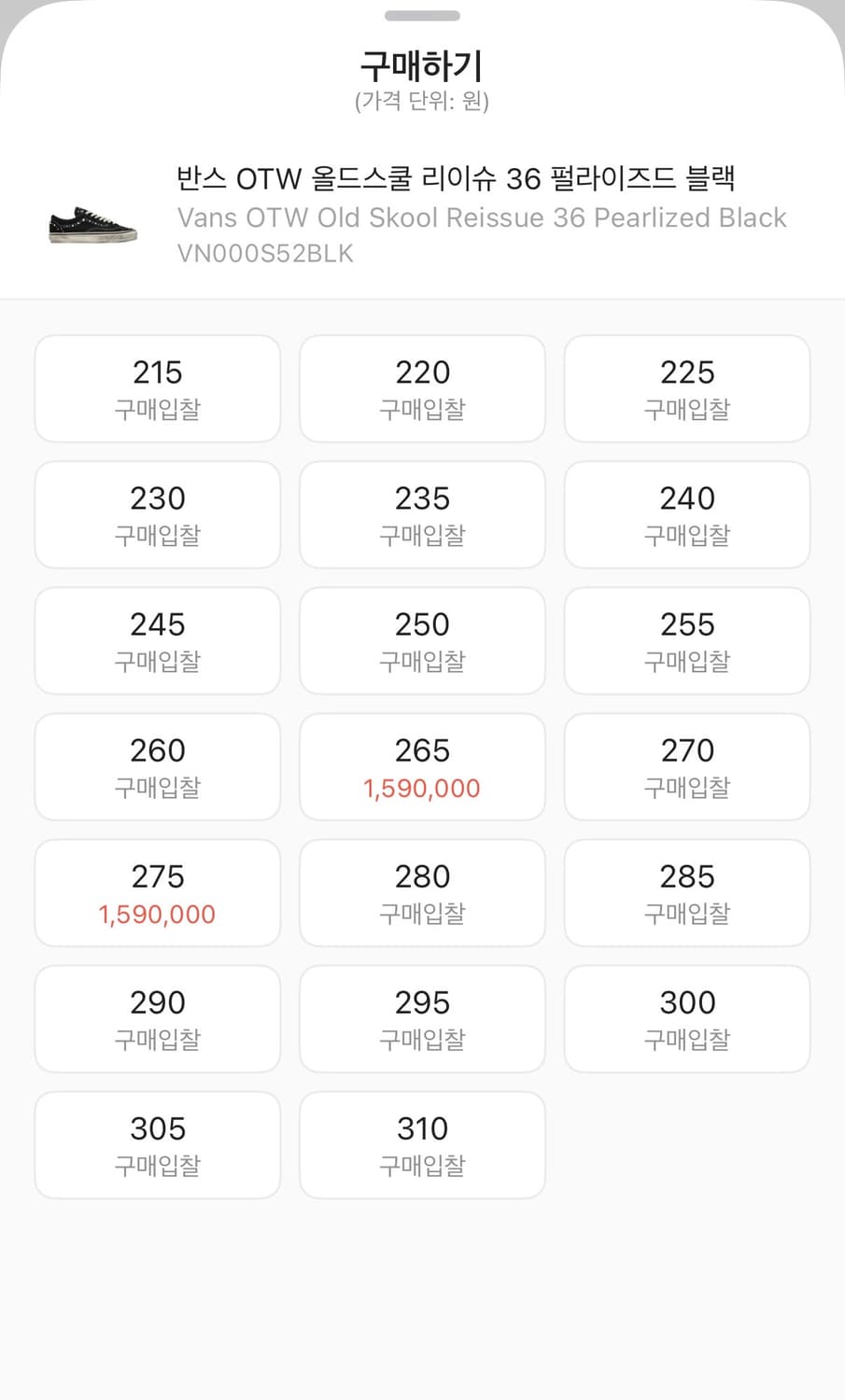Select size 290 구매입찰 button

157,1018
